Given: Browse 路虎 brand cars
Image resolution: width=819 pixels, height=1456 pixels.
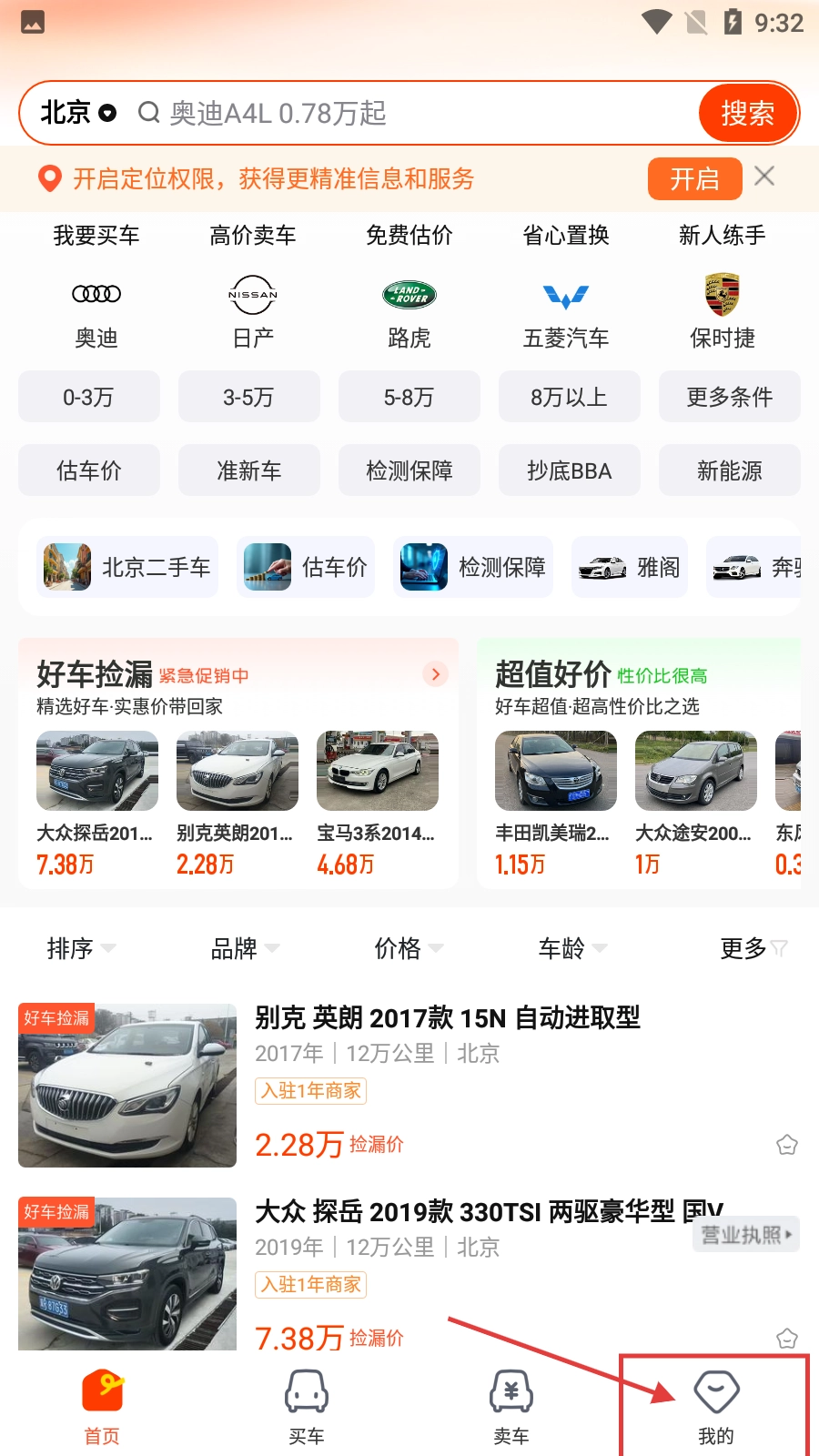Looking at the screenshot, I should (409, 311).
